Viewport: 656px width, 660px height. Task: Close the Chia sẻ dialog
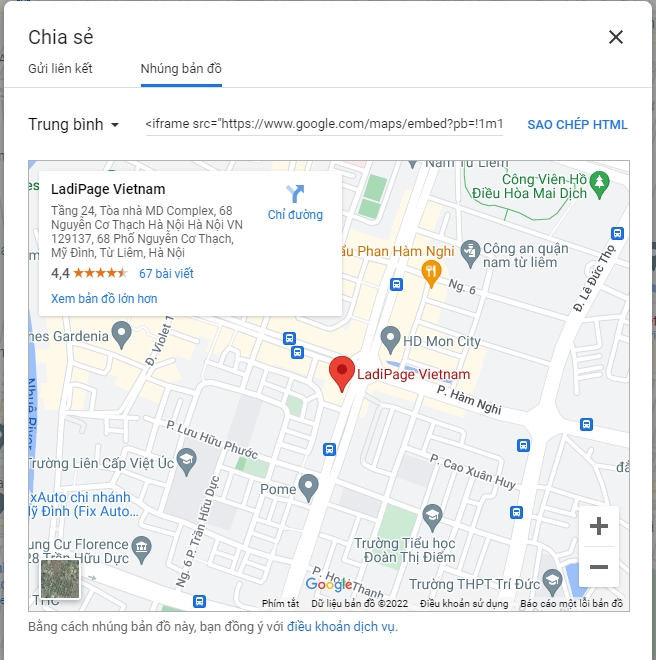(x=616, y=38)
